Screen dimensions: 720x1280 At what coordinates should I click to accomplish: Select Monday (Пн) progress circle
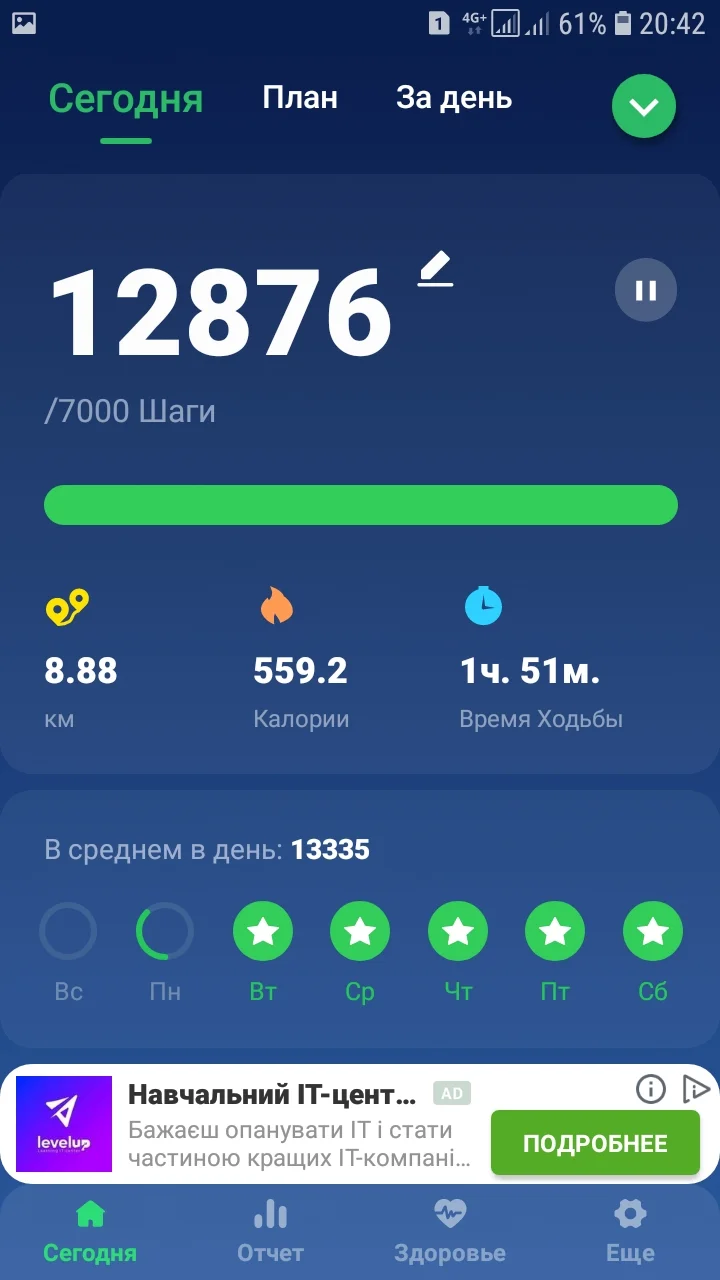tap(165, 931)
